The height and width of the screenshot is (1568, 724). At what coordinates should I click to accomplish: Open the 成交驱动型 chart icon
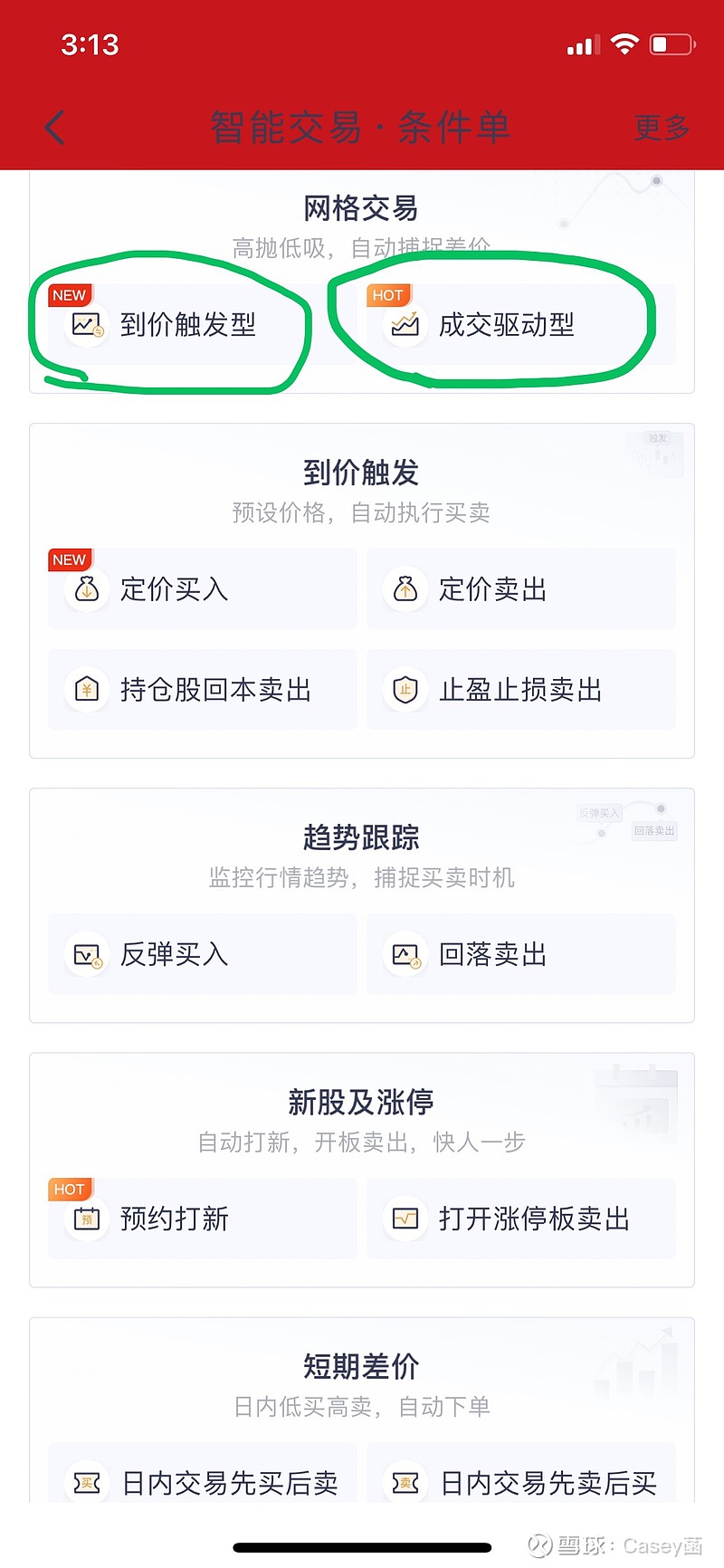point(404,324)
